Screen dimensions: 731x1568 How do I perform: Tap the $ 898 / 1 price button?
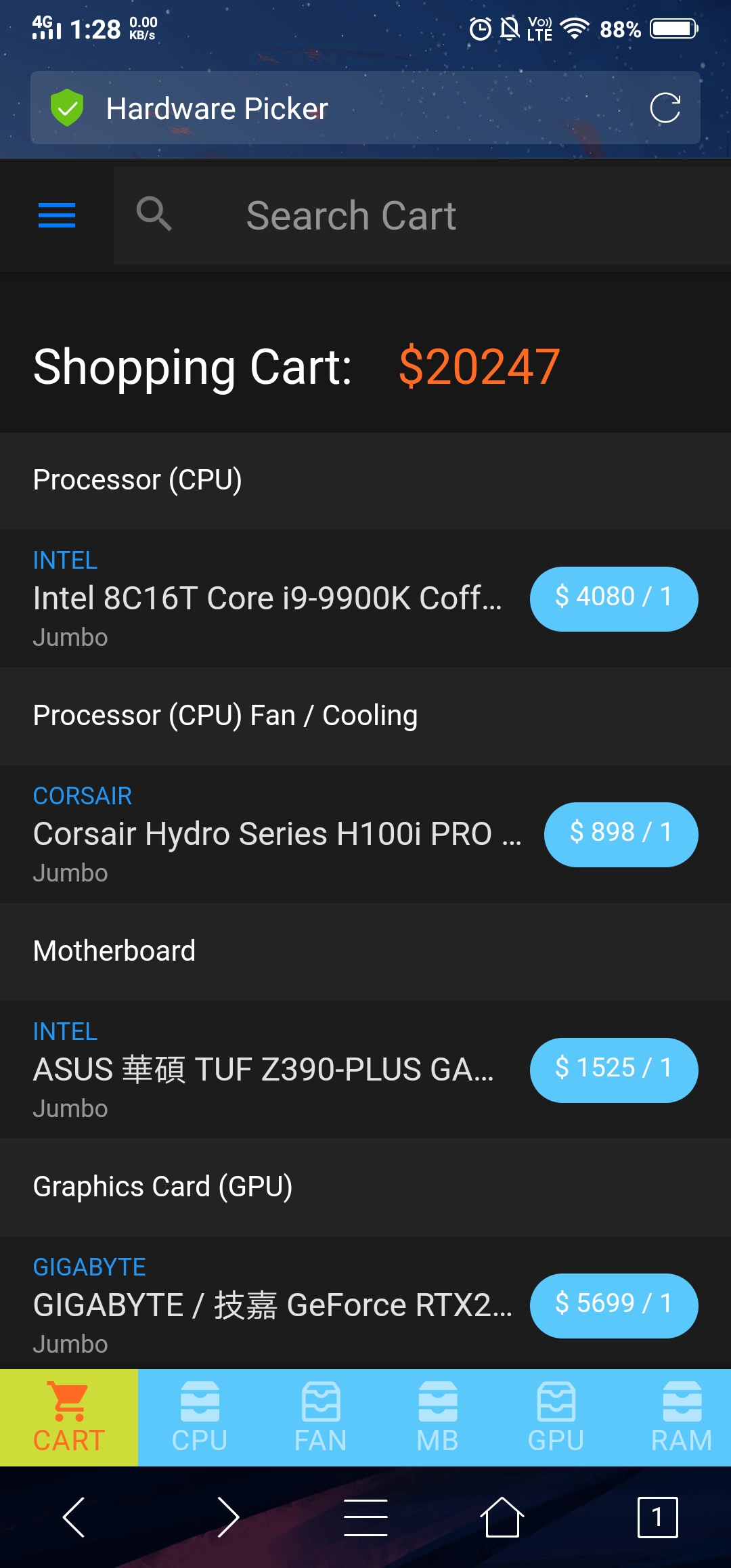tap(621, 834)
